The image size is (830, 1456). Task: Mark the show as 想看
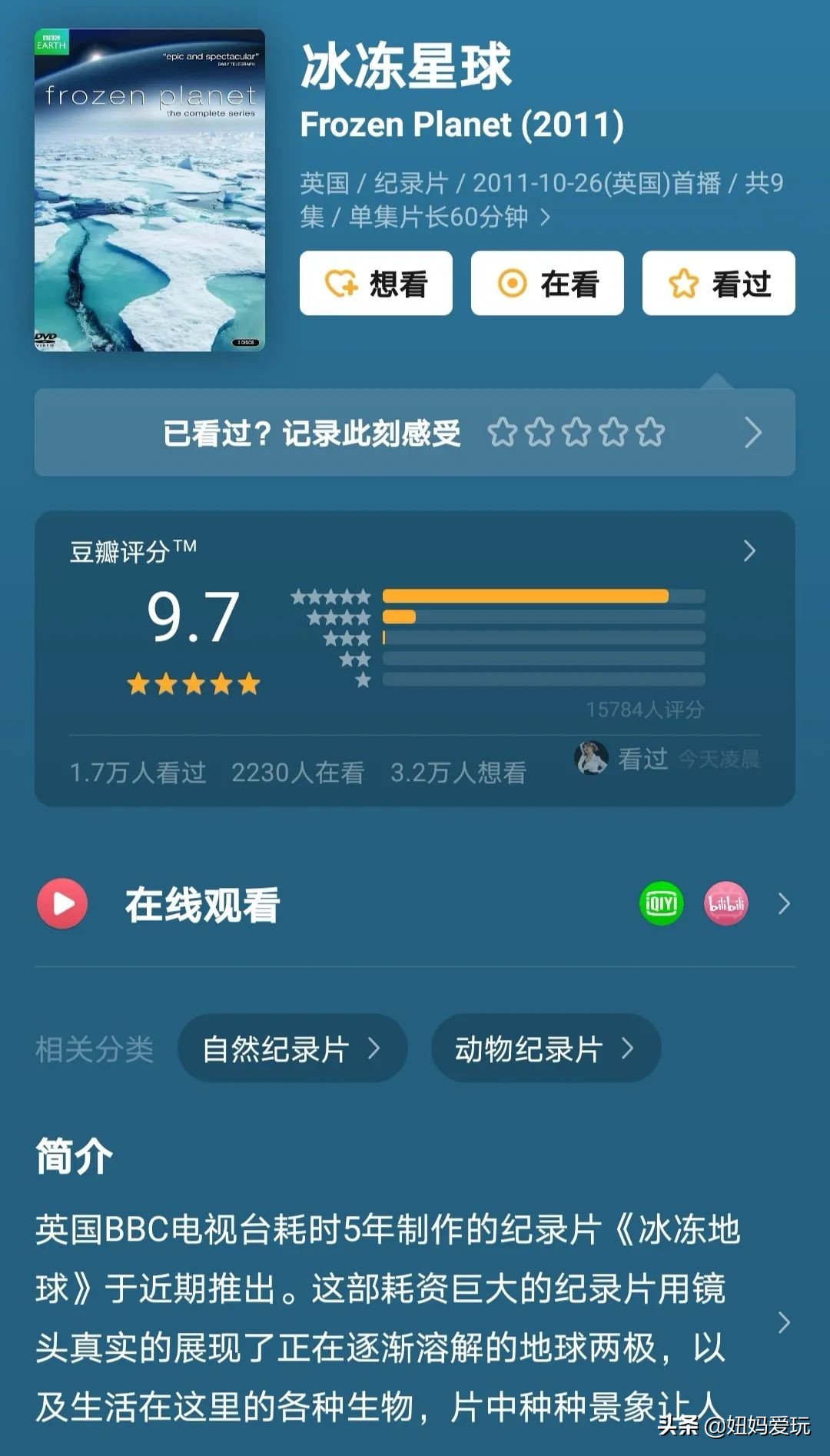(376, 283)
